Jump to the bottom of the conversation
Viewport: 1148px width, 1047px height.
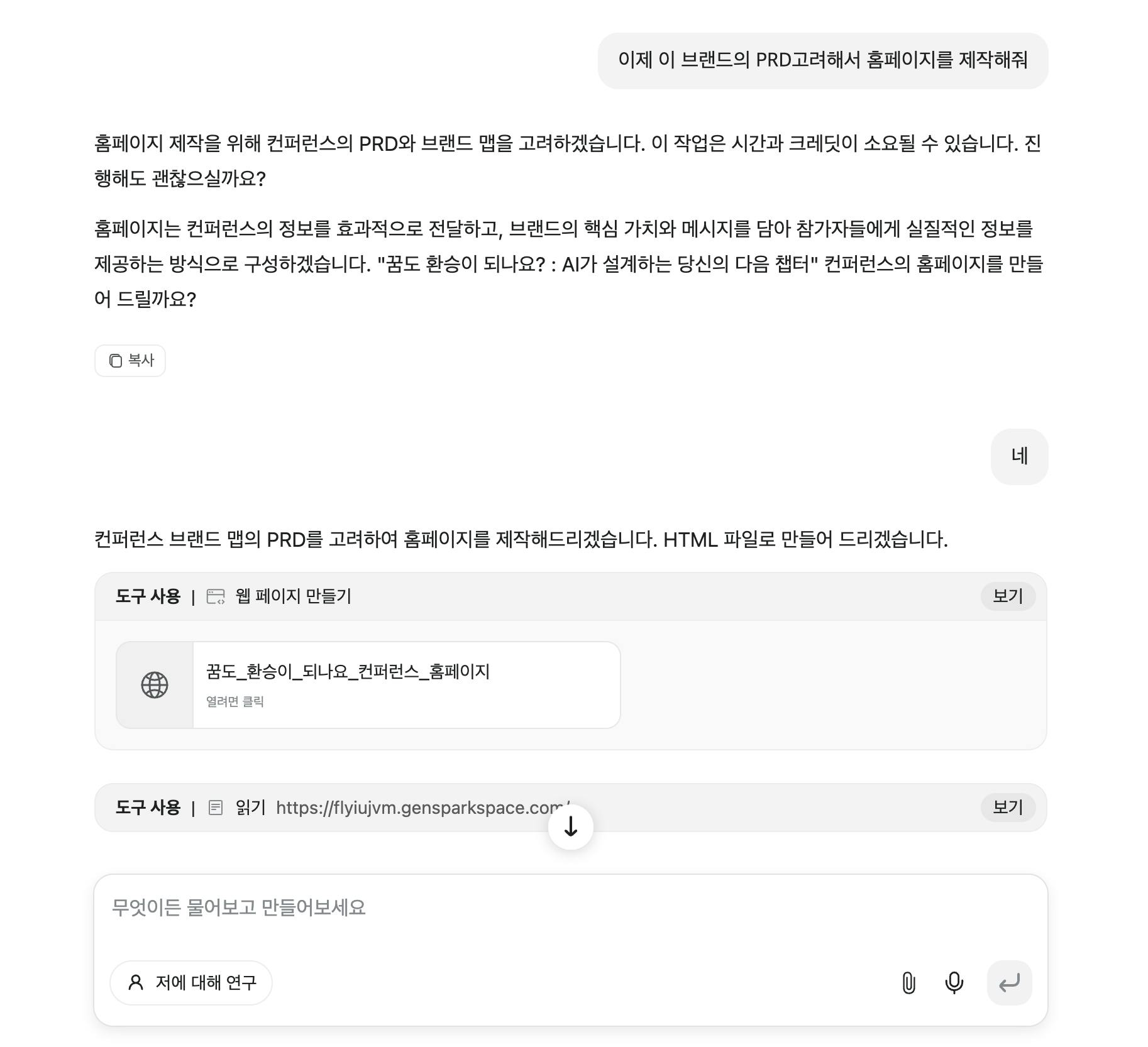pyautogui.click(x=570, y=827)
